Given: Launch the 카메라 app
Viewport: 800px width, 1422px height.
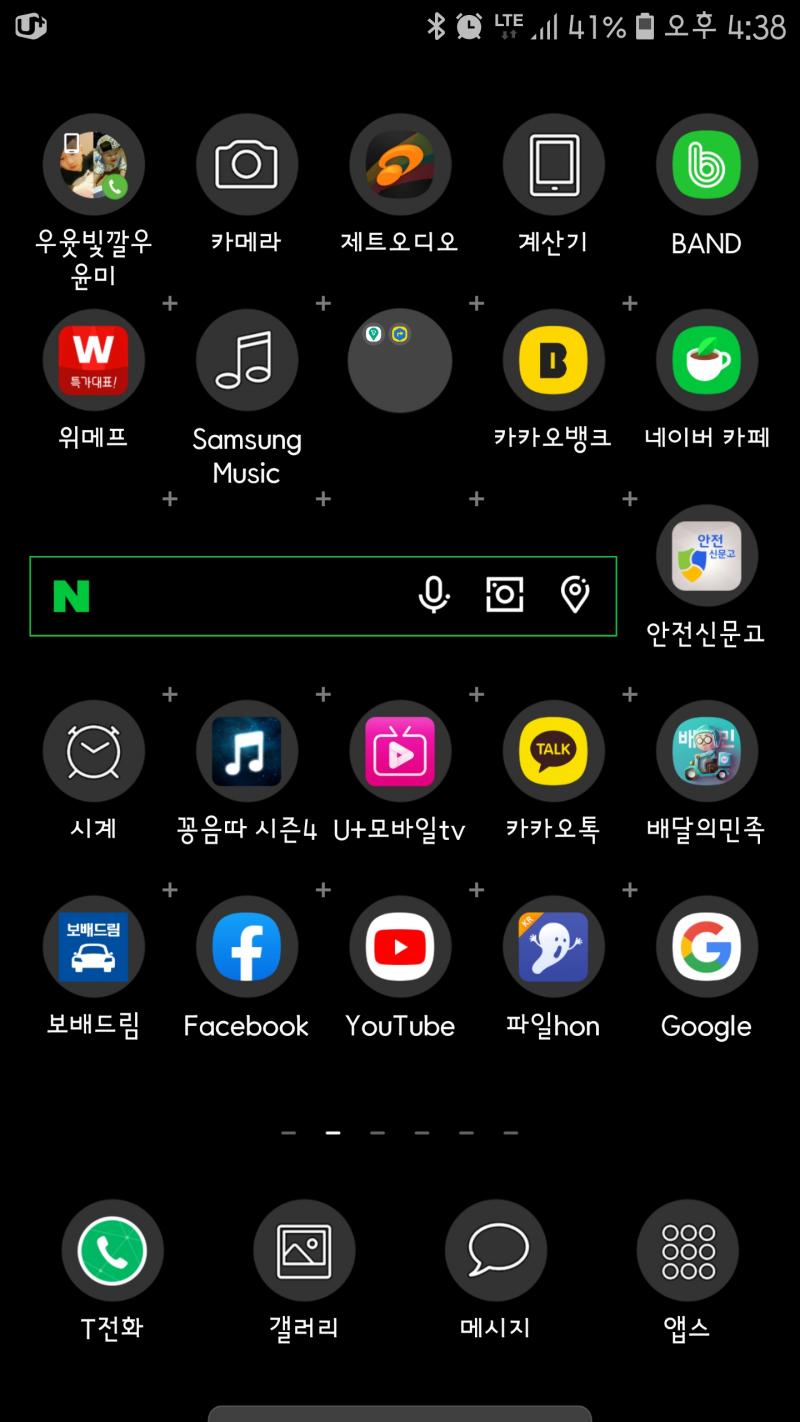Looking at the screenshot, I should (246, 165).
